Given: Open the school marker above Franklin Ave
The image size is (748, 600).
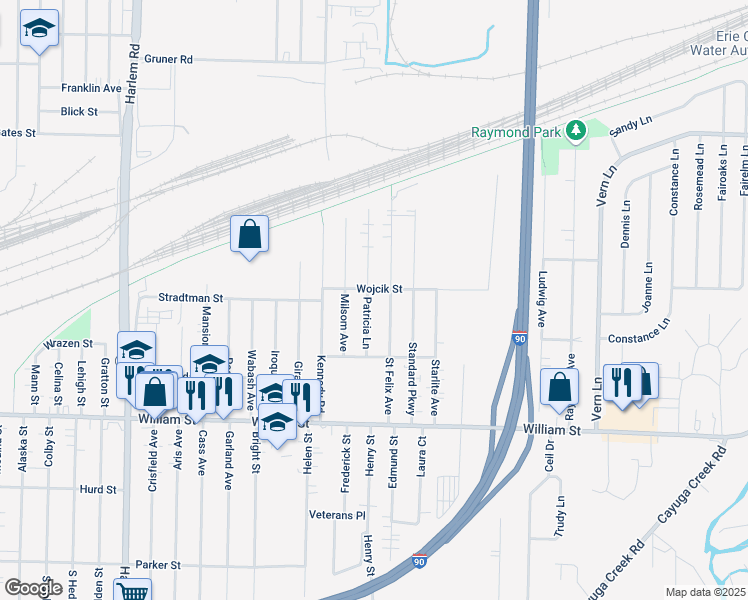Looking at the screenshot, I should [x=40, y=29].
